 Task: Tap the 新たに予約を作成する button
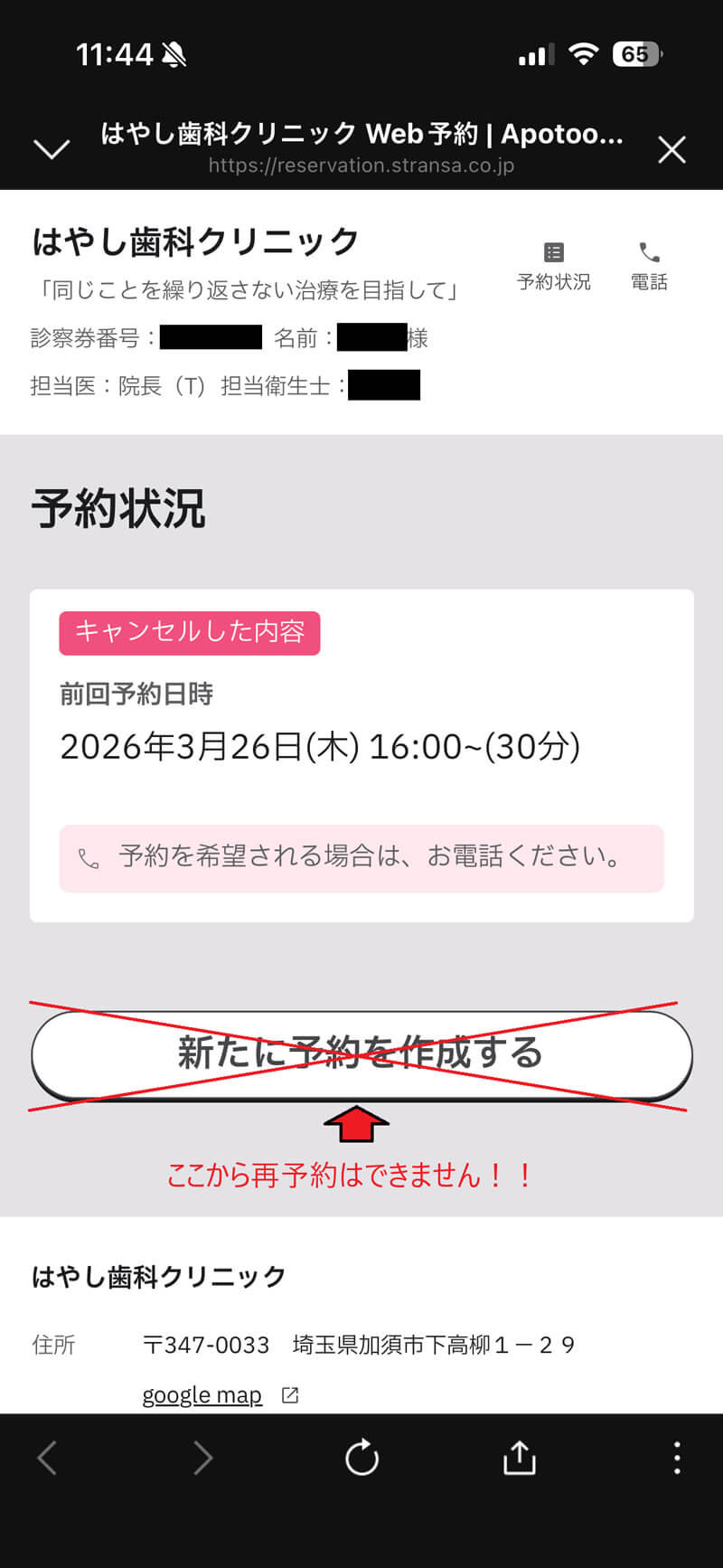coord(361,1053)
